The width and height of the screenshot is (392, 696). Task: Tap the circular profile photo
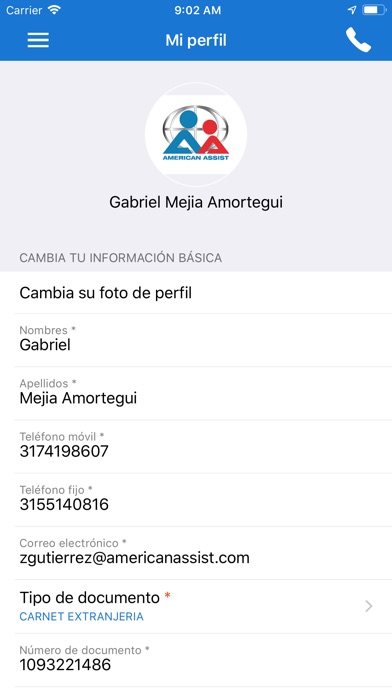(196, 134)
